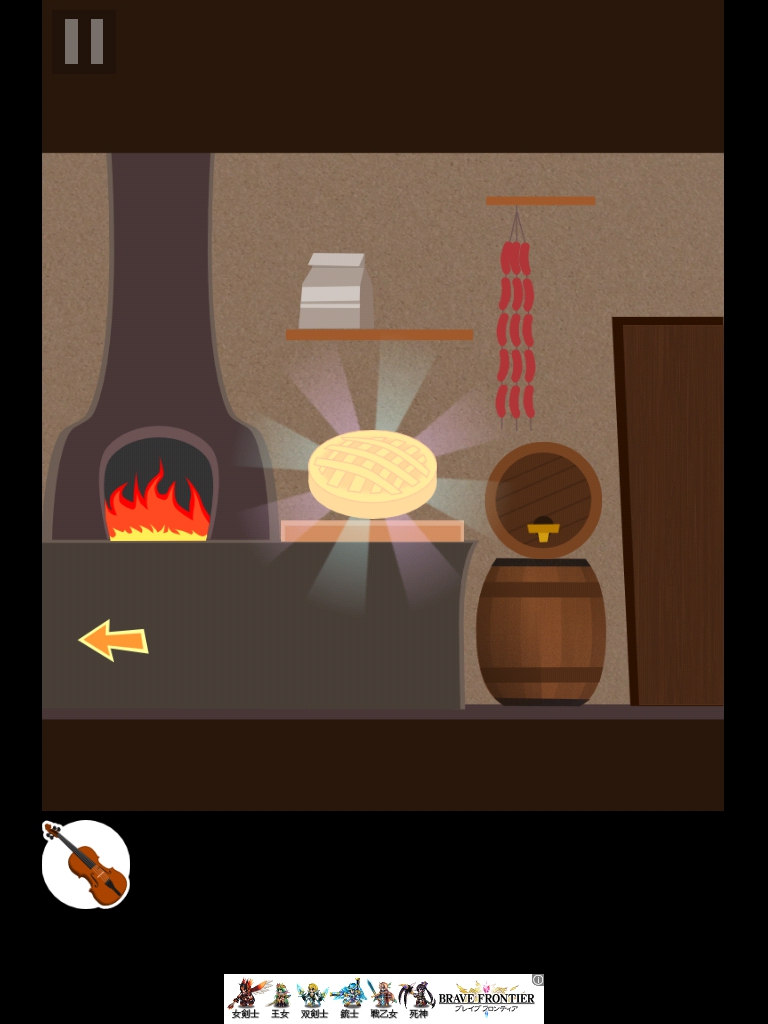Pick up the glowing pie
Viewport: 768px width, 1024px height.
click(x=372, y=474)
